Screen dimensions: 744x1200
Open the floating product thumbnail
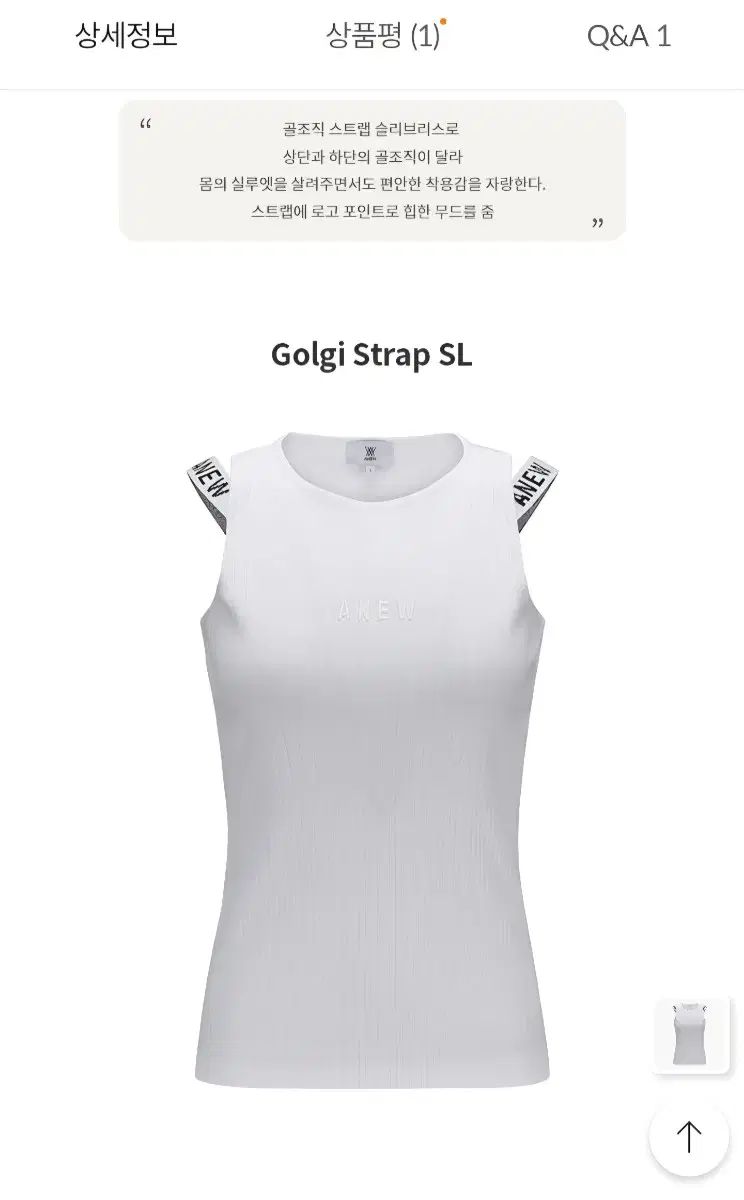(x=690, y=1035)
